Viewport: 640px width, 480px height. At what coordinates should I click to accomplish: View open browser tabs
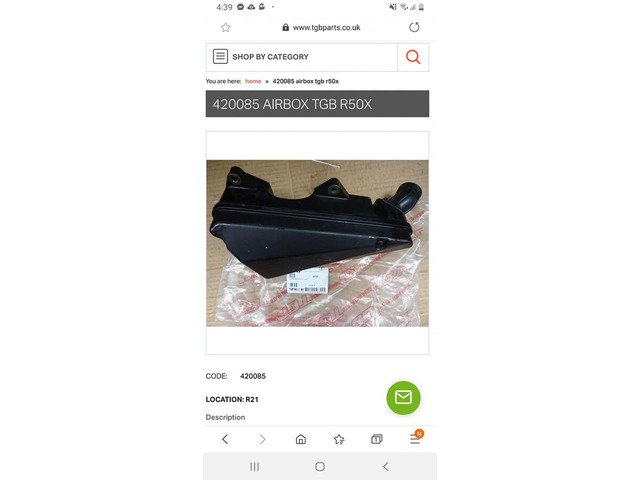pos(377,439)
